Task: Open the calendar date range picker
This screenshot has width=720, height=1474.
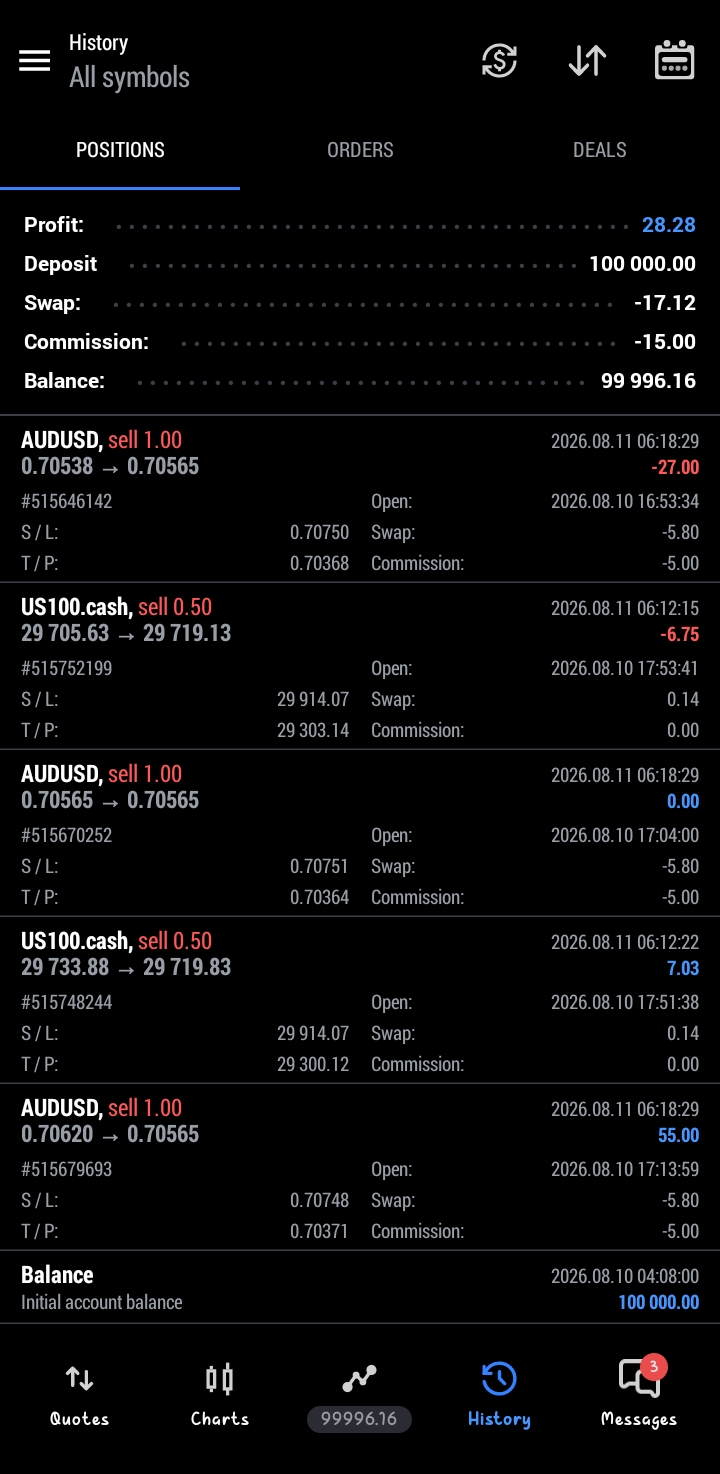Action: pos(675,60)
